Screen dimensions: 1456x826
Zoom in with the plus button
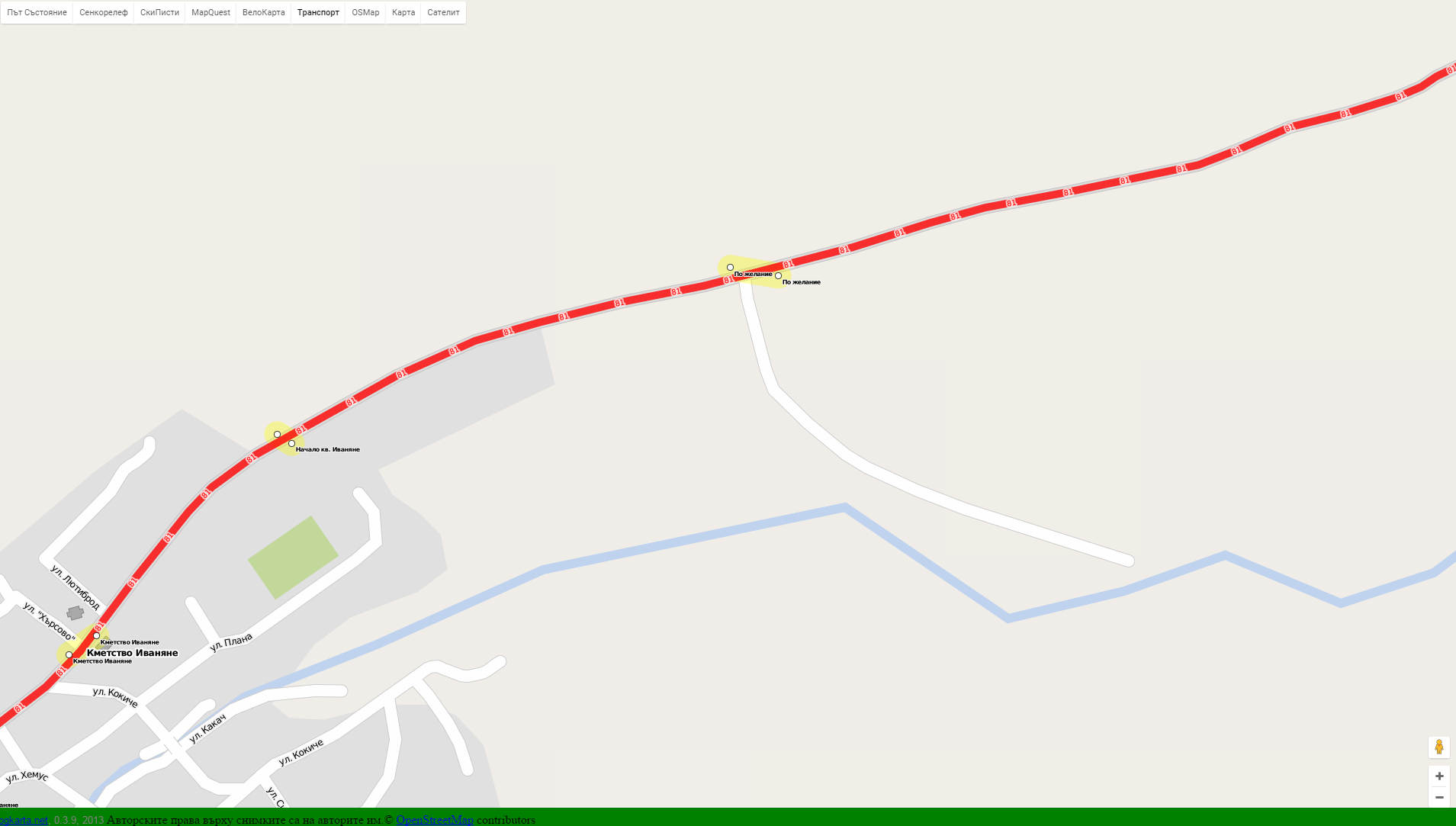(x=1438, y=776)
